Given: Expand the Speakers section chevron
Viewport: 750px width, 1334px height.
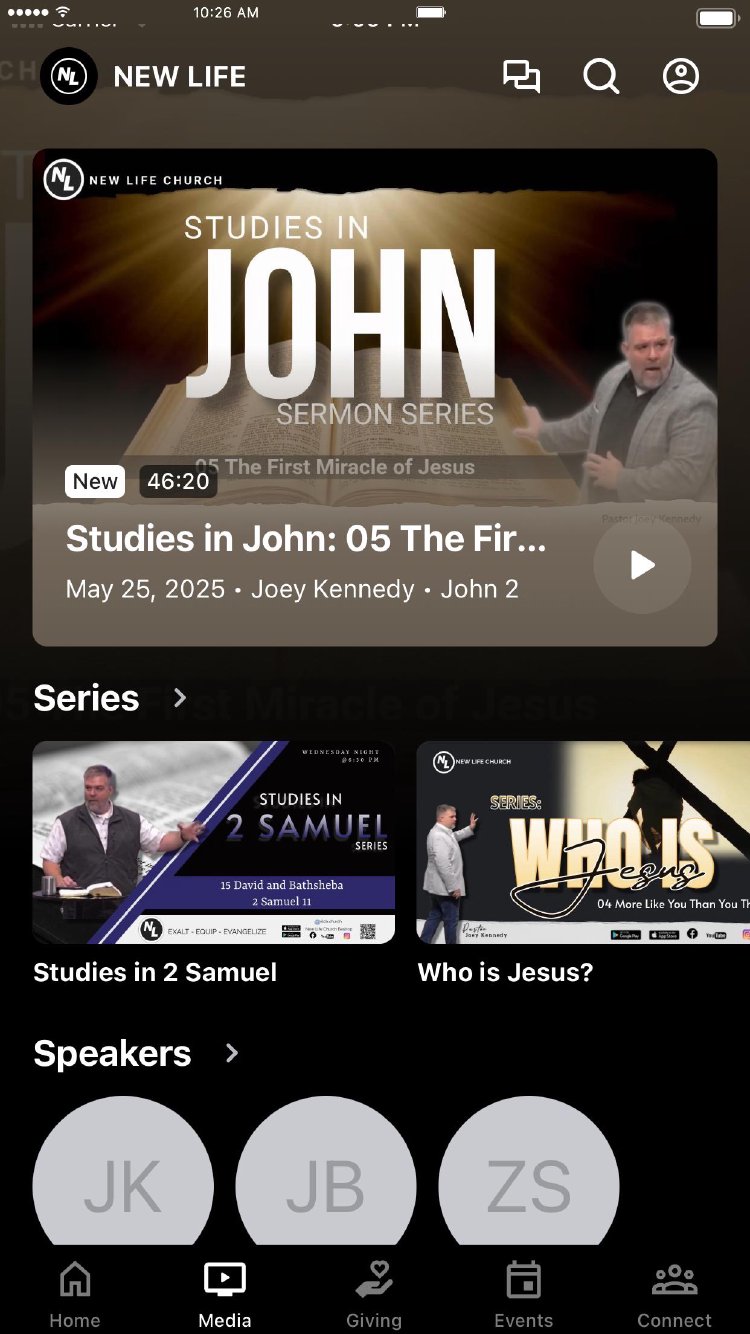Looking at the screenshot, I should pyautogui.click(x=232, y=1053).
